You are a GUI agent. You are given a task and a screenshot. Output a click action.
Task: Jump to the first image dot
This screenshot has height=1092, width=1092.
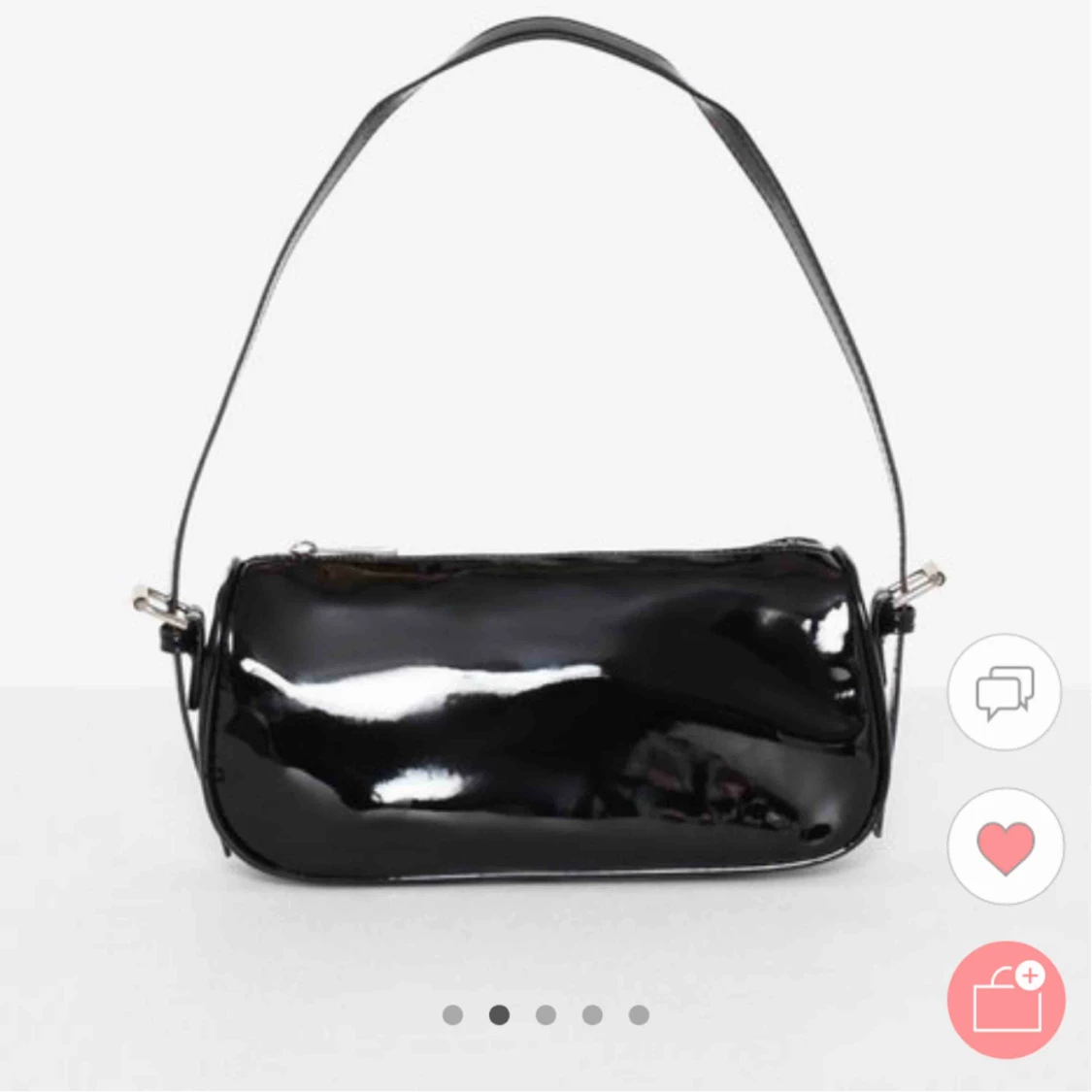tap(452, 1015)
